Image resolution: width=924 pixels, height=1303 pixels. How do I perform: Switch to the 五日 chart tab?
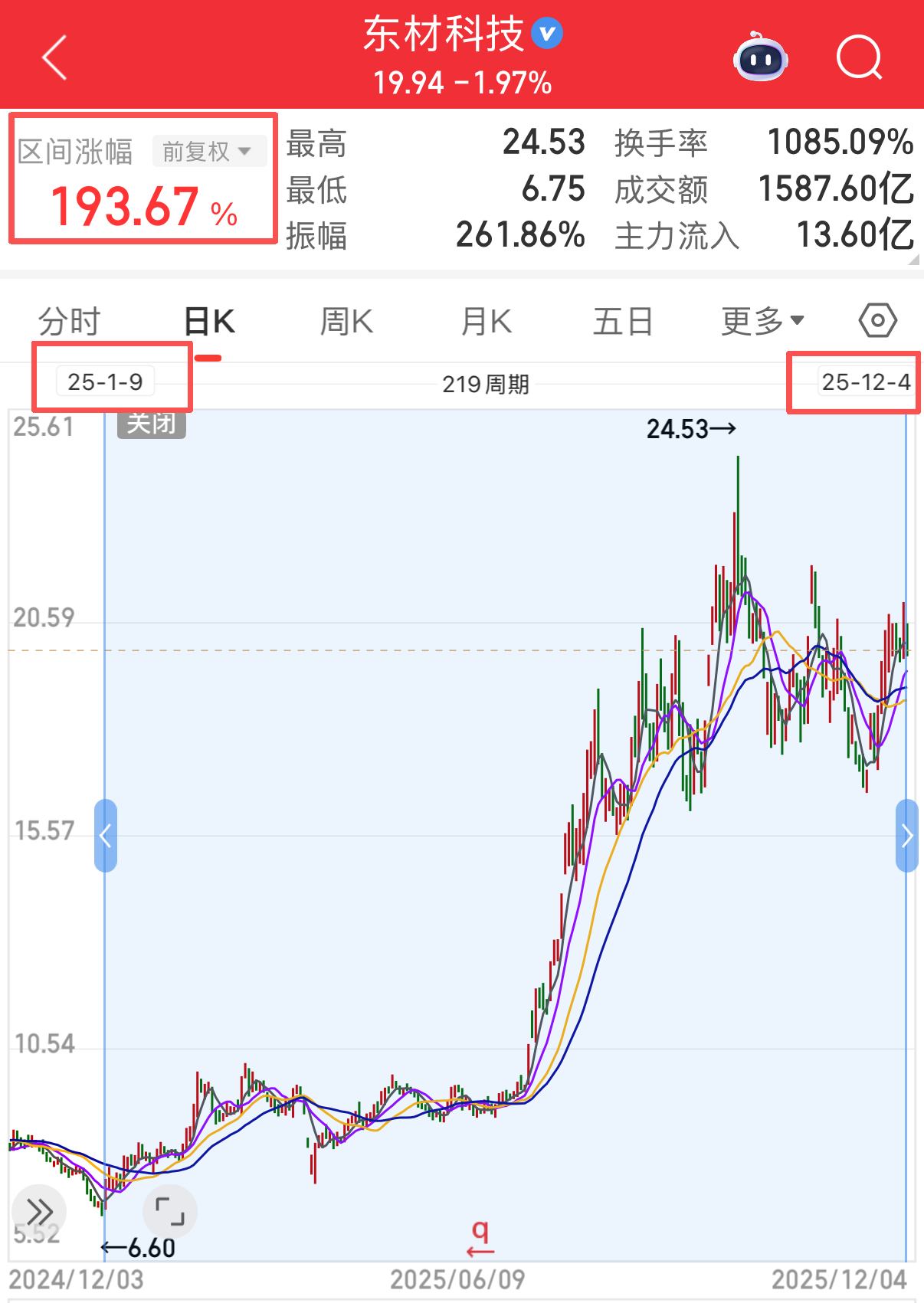point(623,322)
